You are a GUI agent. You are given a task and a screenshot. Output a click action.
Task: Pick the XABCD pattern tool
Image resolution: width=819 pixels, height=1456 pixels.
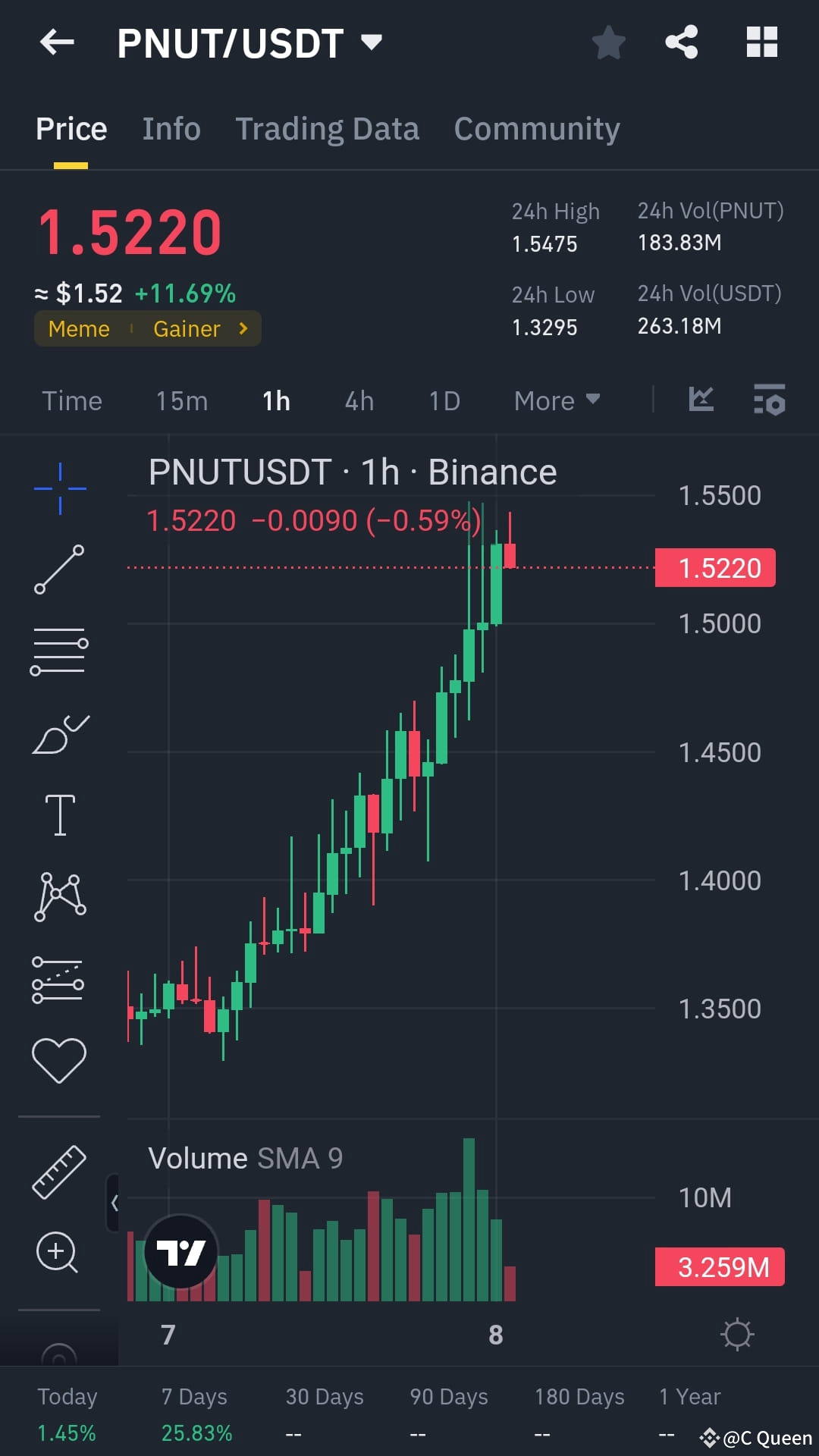59,896
